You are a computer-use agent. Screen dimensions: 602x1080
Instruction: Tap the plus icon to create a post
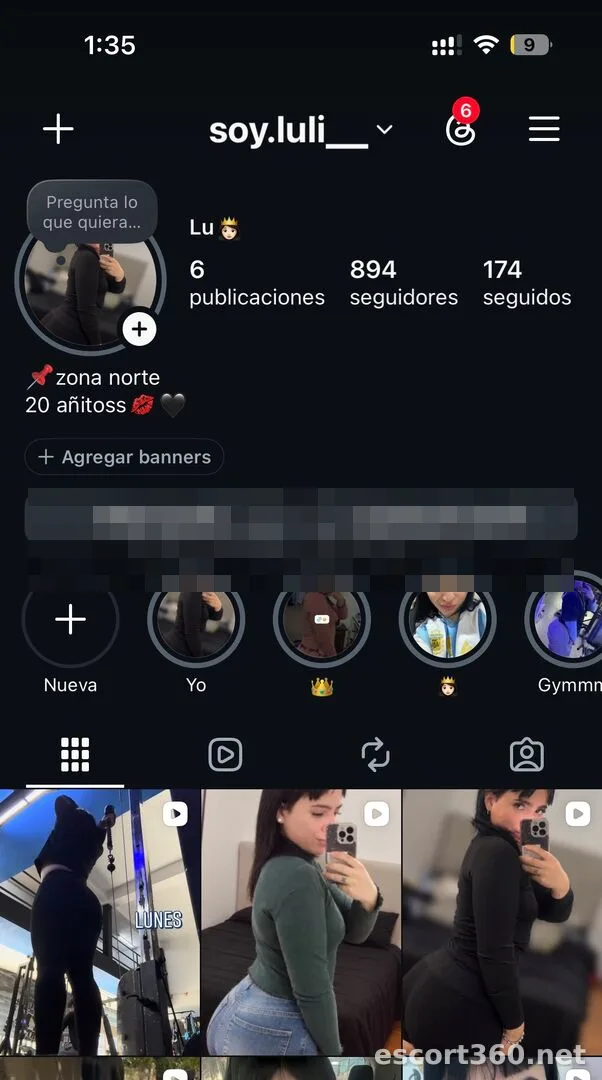point(59,129)
